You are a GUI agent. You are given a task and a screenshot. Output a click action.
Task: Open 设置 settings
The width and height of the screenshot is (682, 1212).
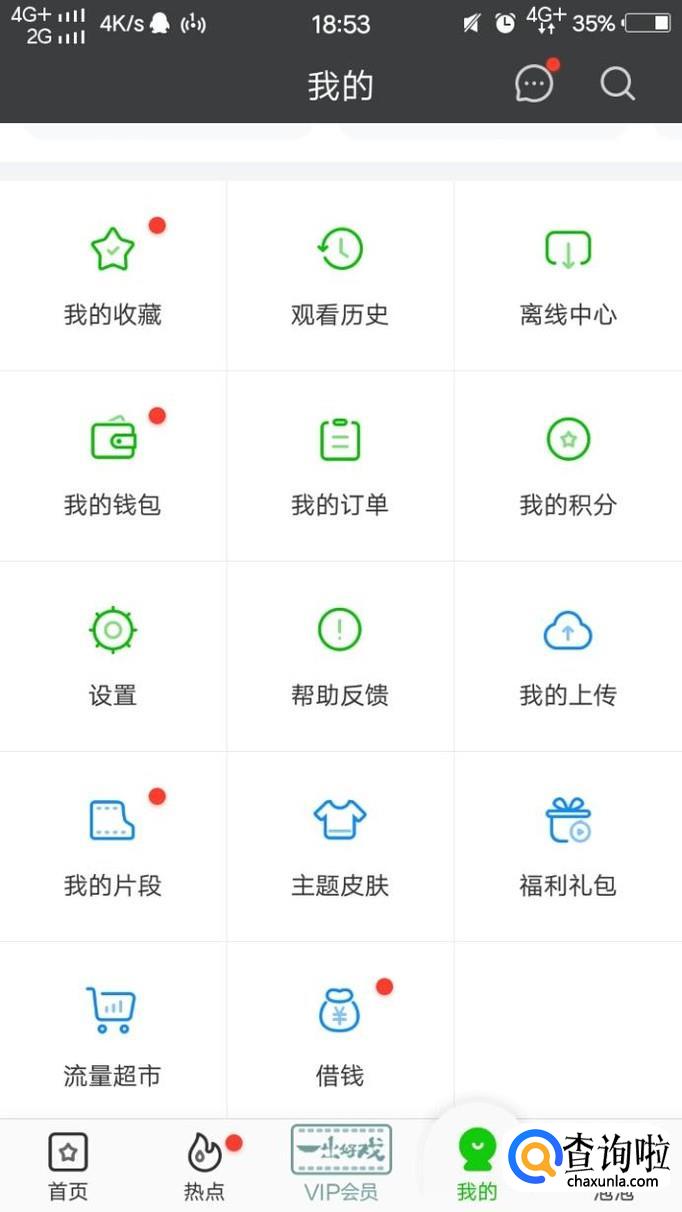coord(113,655)
